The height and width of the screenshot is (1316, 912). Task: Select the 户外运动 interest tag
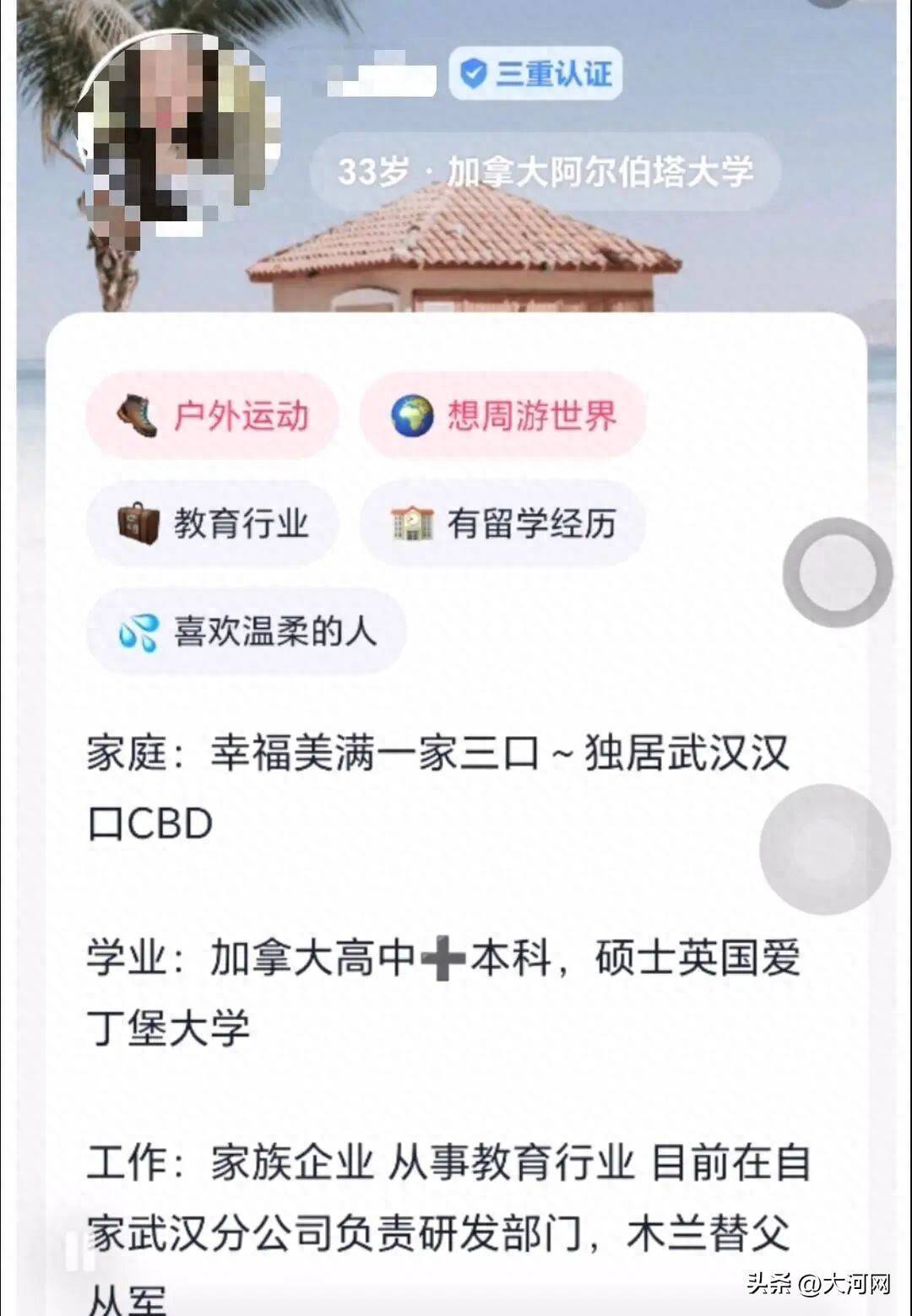pyautogui.click(x=213, y=416)
